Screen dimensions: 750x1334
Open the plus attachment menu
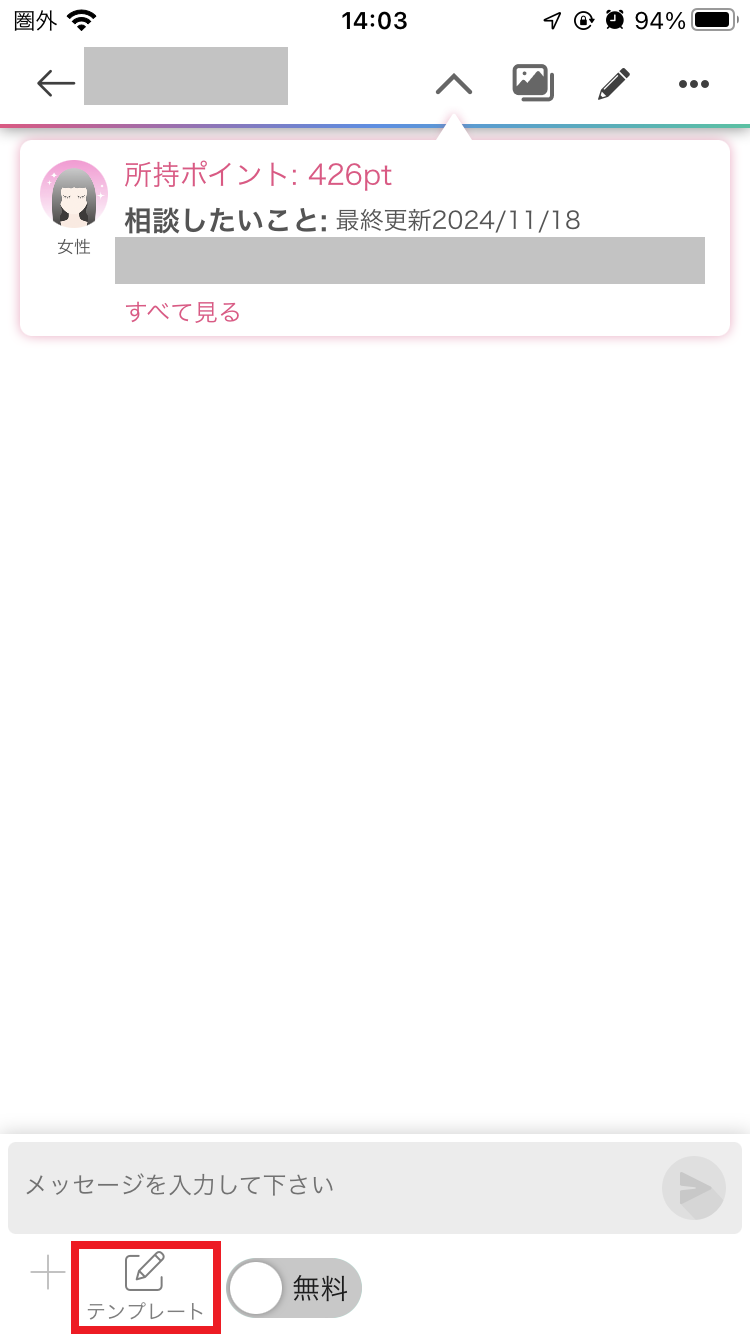48,1274
